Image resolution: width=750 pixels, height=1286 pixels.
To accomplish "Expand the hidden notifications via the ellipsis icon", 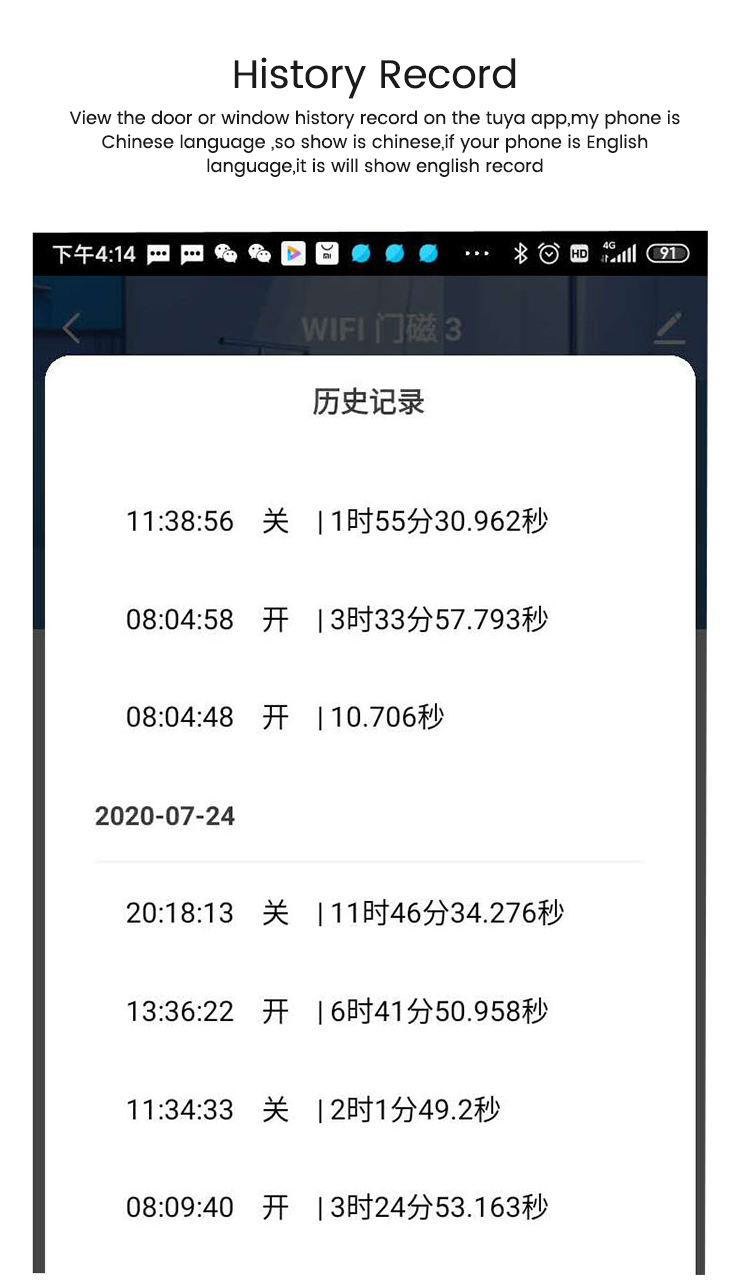I will [475, 254].
